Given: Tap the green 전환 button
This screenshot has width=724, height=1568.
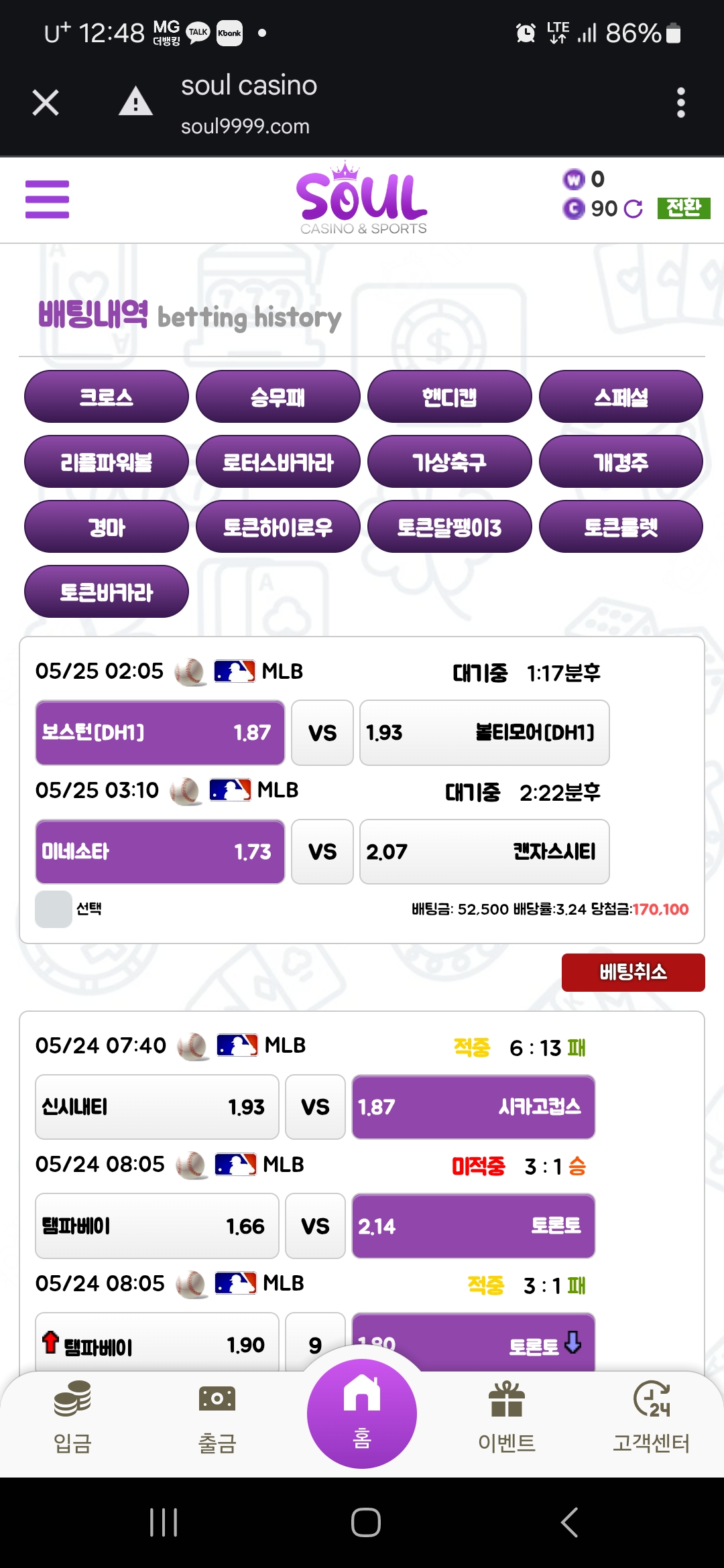Looking at the screenshot, I should (x=683, y=208).
